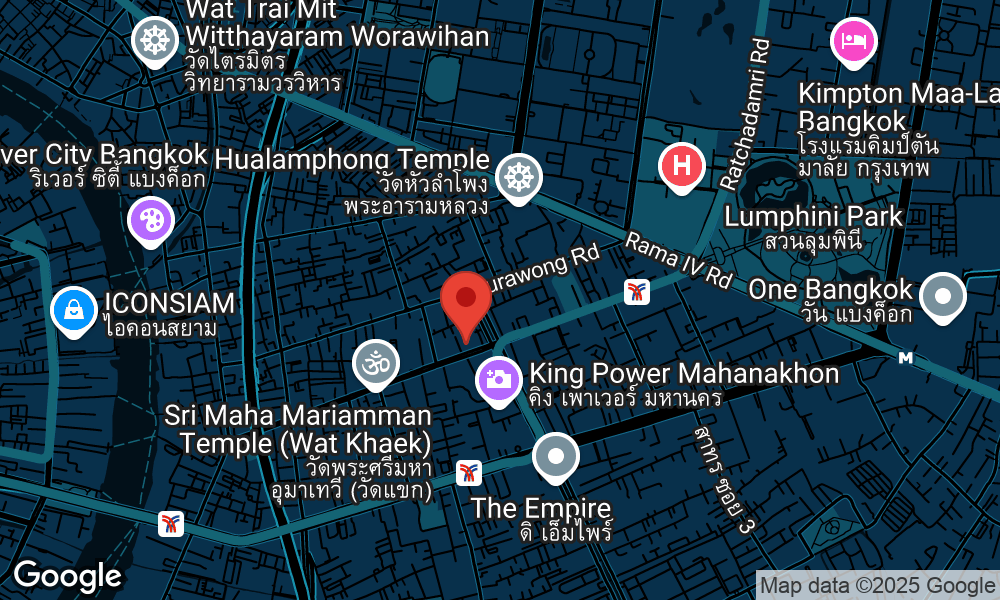Viewport: 1000px width, 600px height.
Task: Tap the Sri Maha Mariamman Temple marker
Action: pos(376,364)
